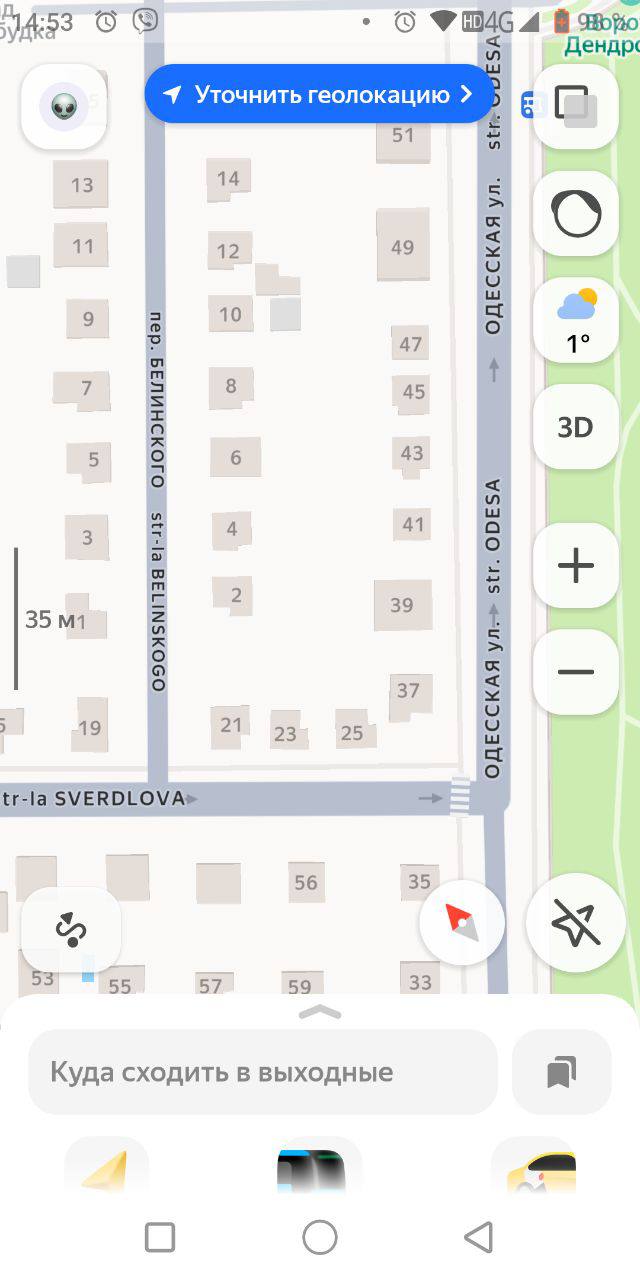
Task: Open the weather widget showing 1°
Action: 576,320
